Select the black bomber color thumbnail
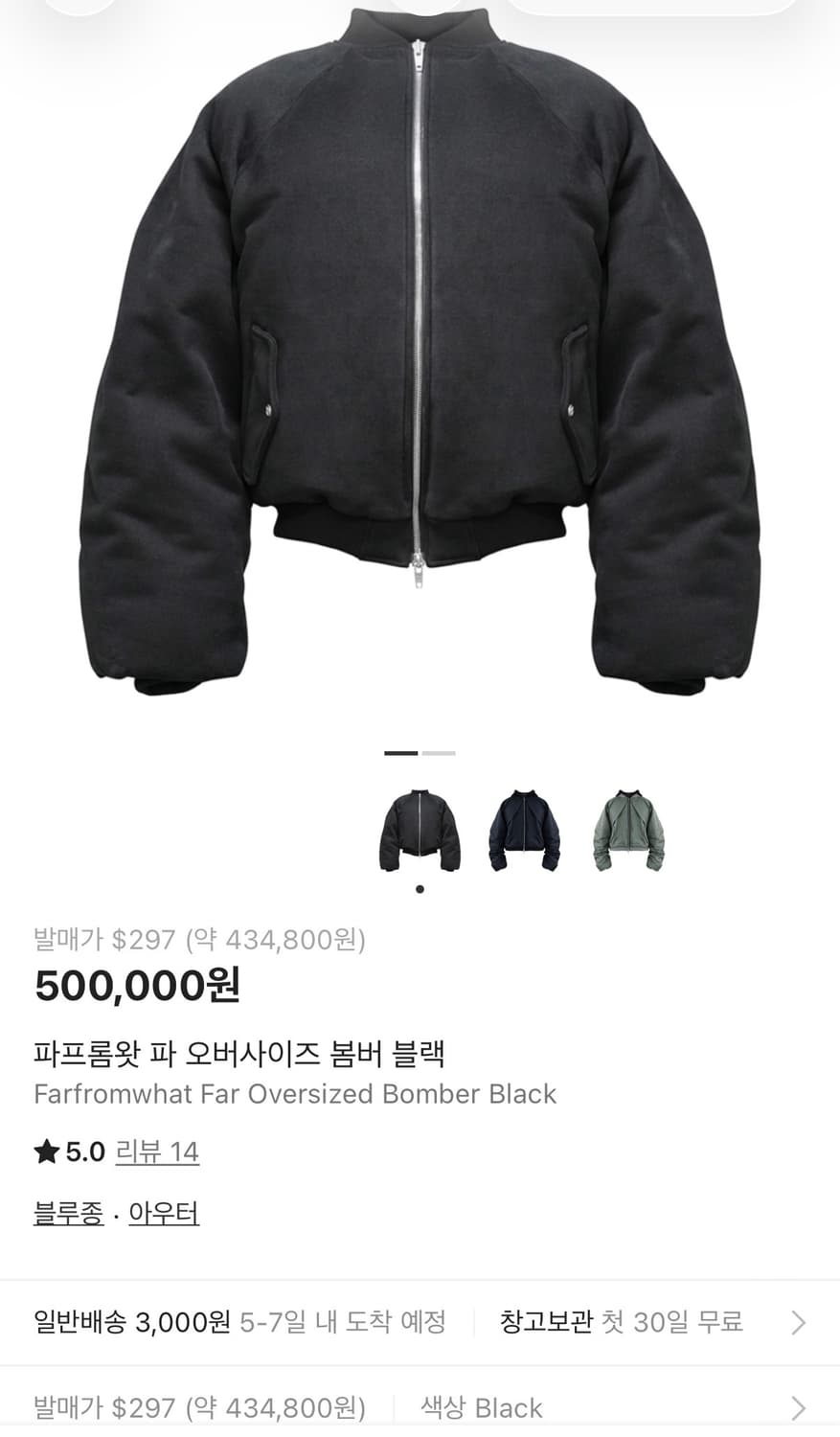 click(x=419, y=828)
